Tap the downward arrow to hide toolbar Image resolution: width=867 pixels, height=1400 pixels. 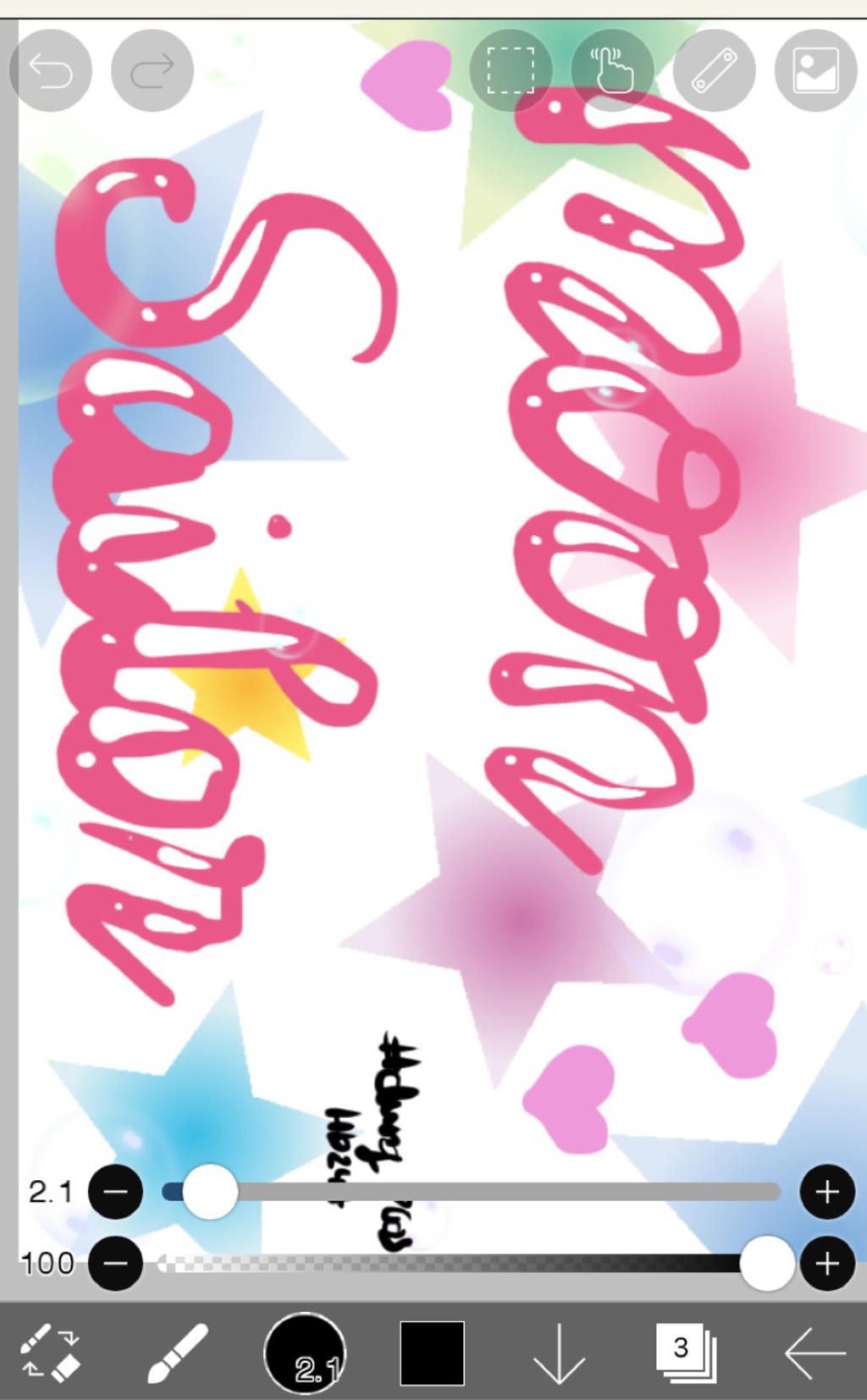point(559,1353)
